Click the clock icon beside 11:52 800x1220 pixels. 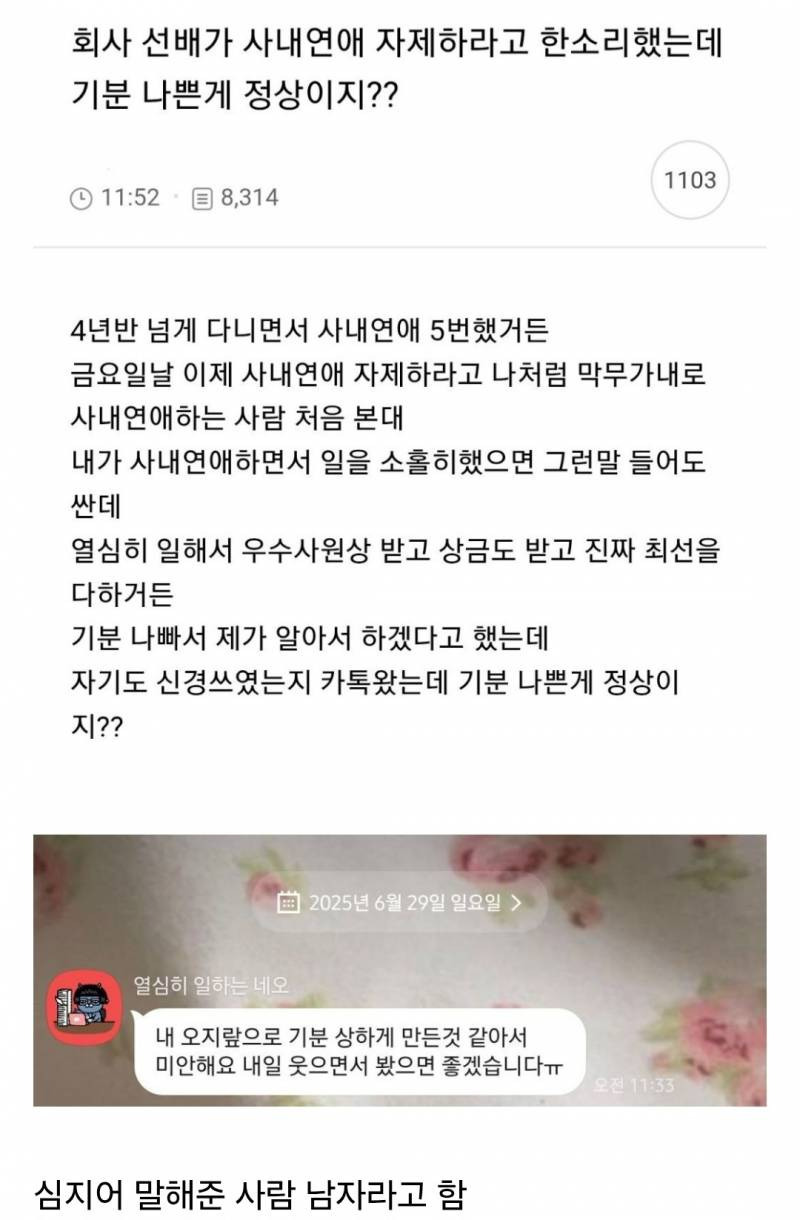coord(82,198)
